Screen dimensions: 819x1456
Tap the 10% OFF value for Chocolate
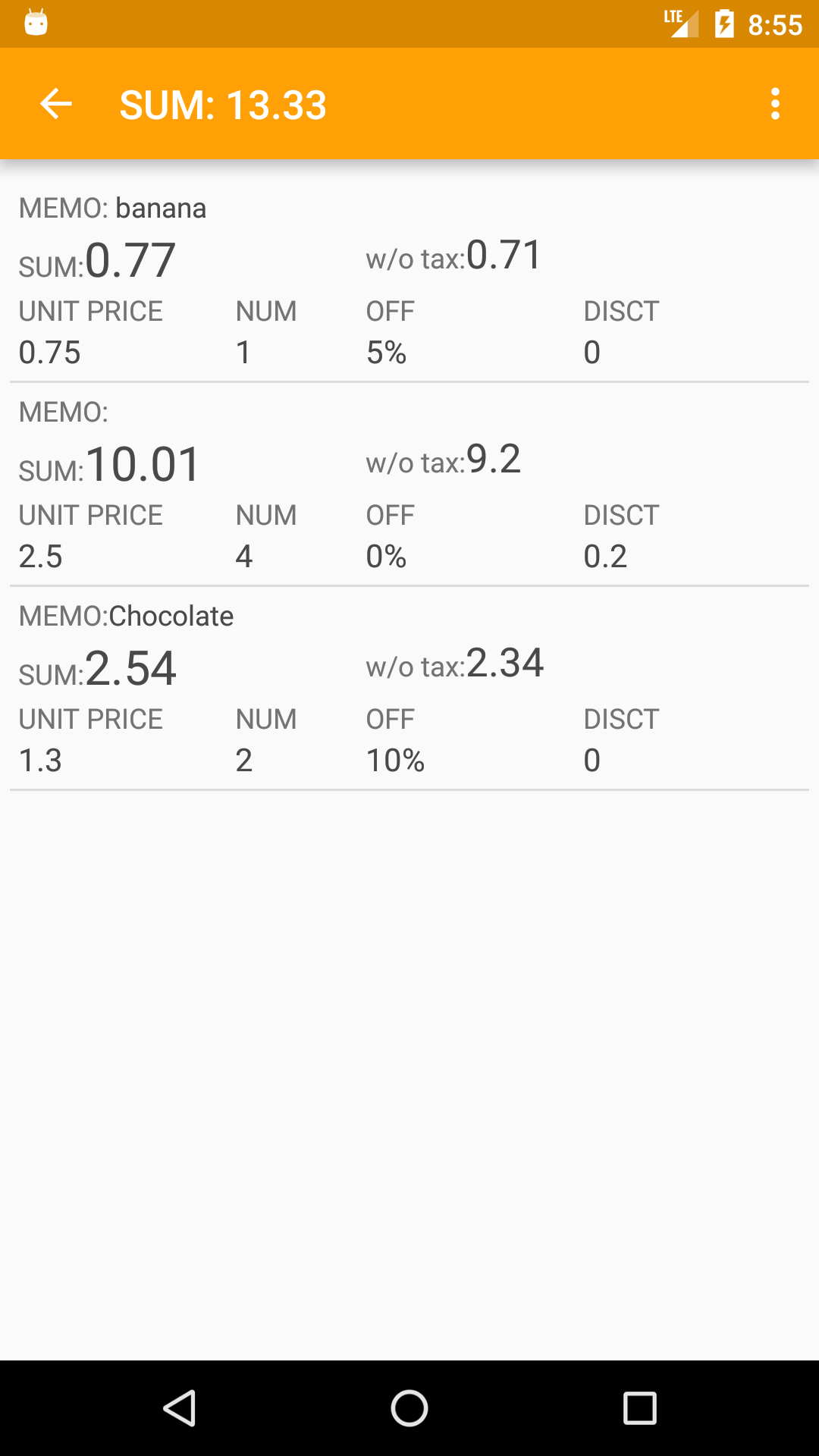click(x=395, y=760)
